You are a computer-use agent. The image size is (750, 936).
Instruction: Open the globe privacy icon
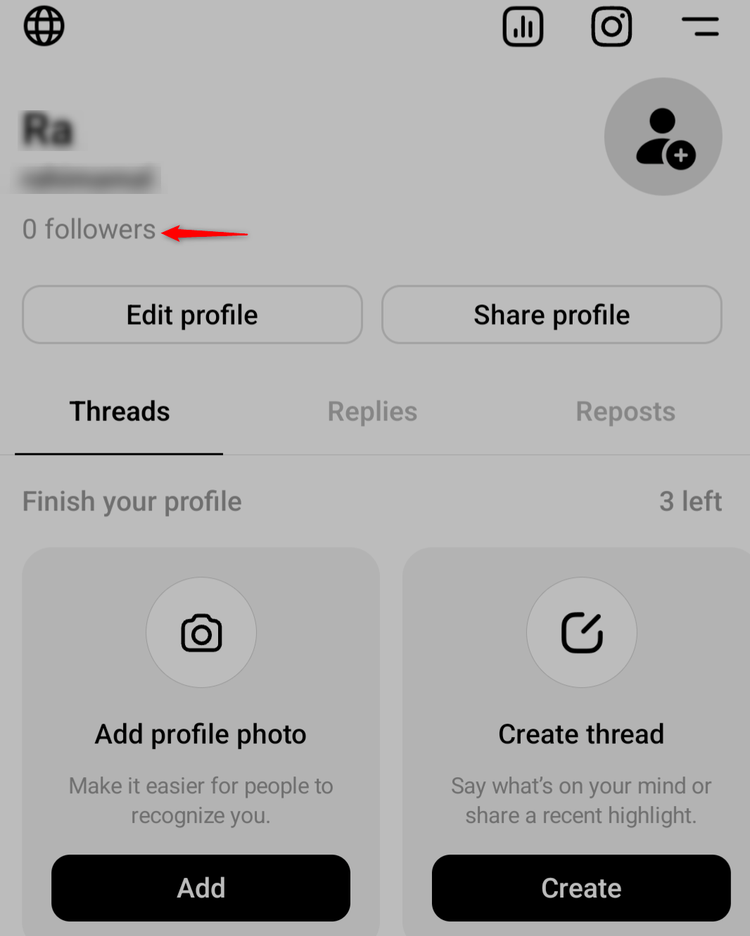[x=44, y=26]
